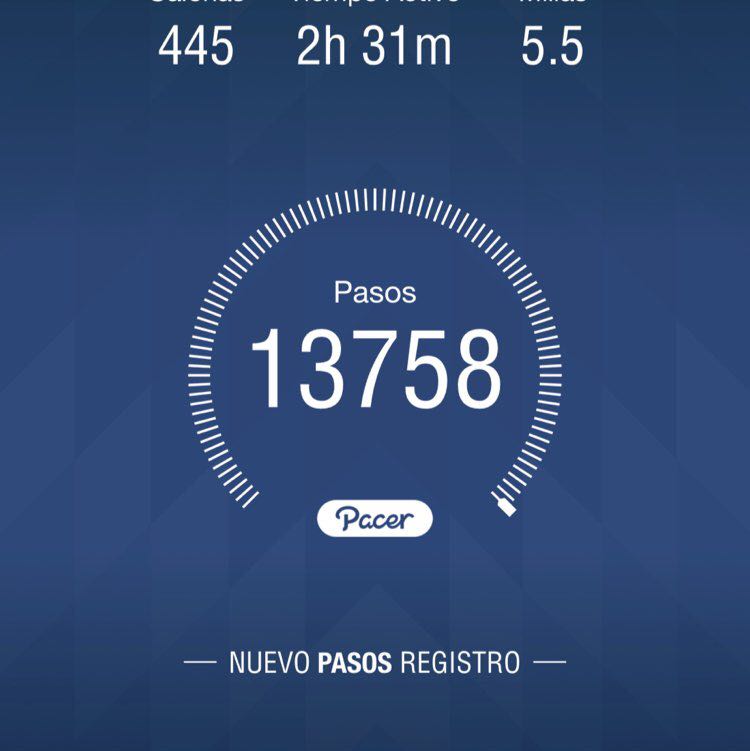Tap the Pacer logo badge
Viewport: 750px width, 751px height.
pos(375,516)
